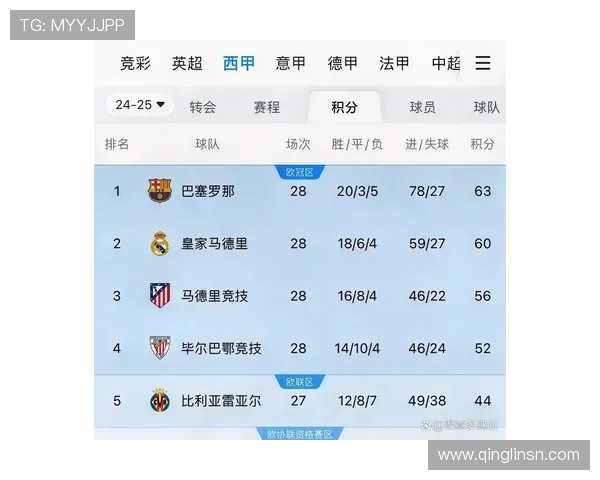Image resolution: width=600 pixels, height=480 pixels.
Task: Select the 德甲 league tab
Action: (343, 63)
